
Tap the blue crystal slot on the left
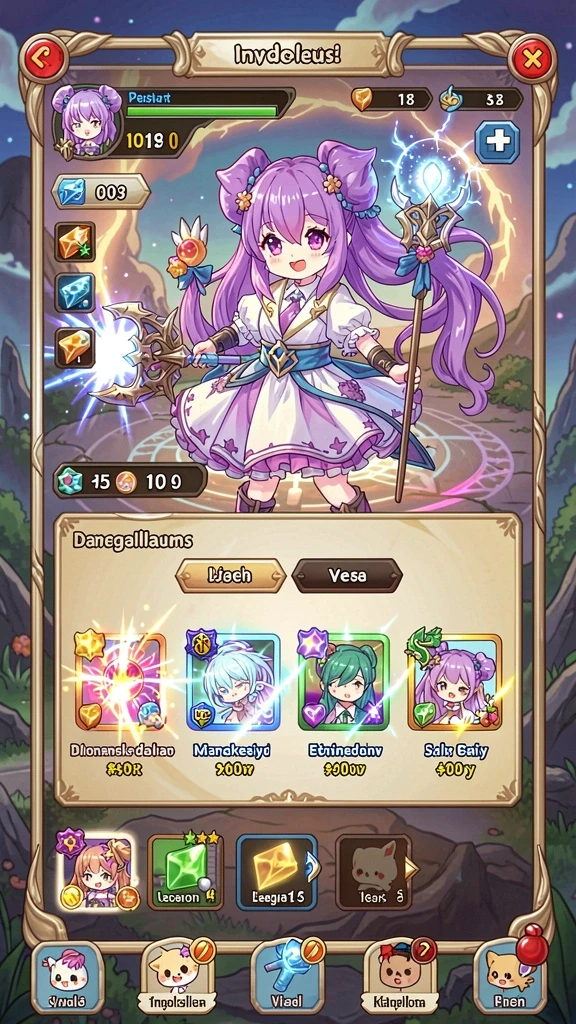pos(74,292)
